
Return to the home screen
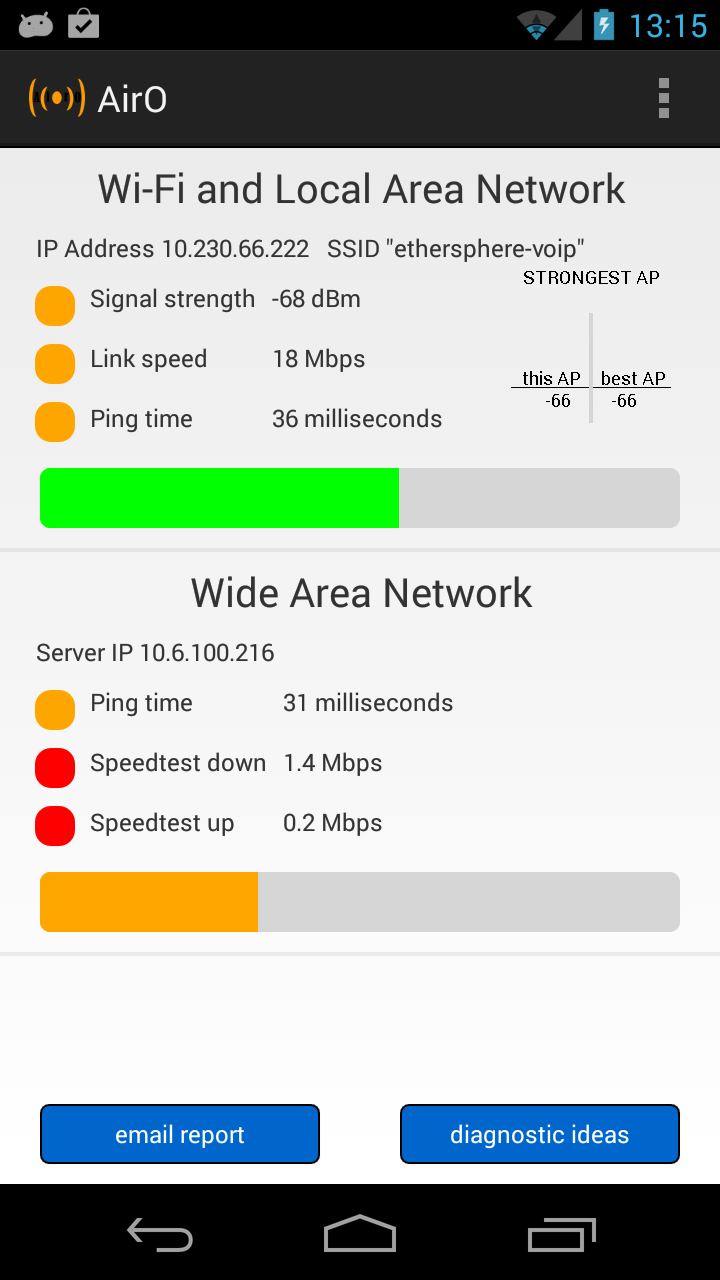click(360, 1234)
